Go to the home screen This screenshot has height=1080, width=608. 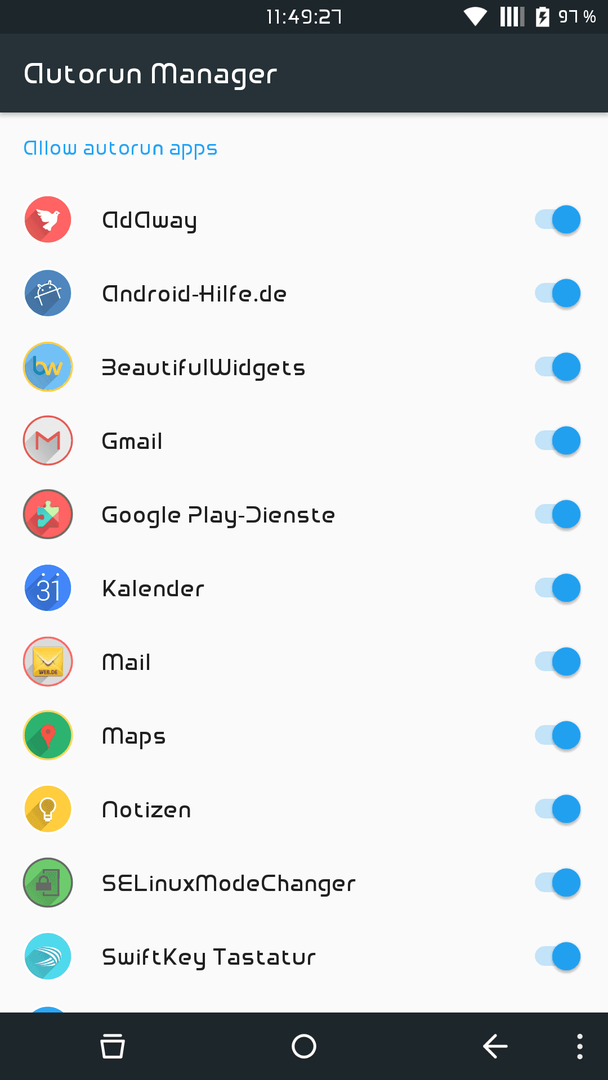[x=304, y=1046]
